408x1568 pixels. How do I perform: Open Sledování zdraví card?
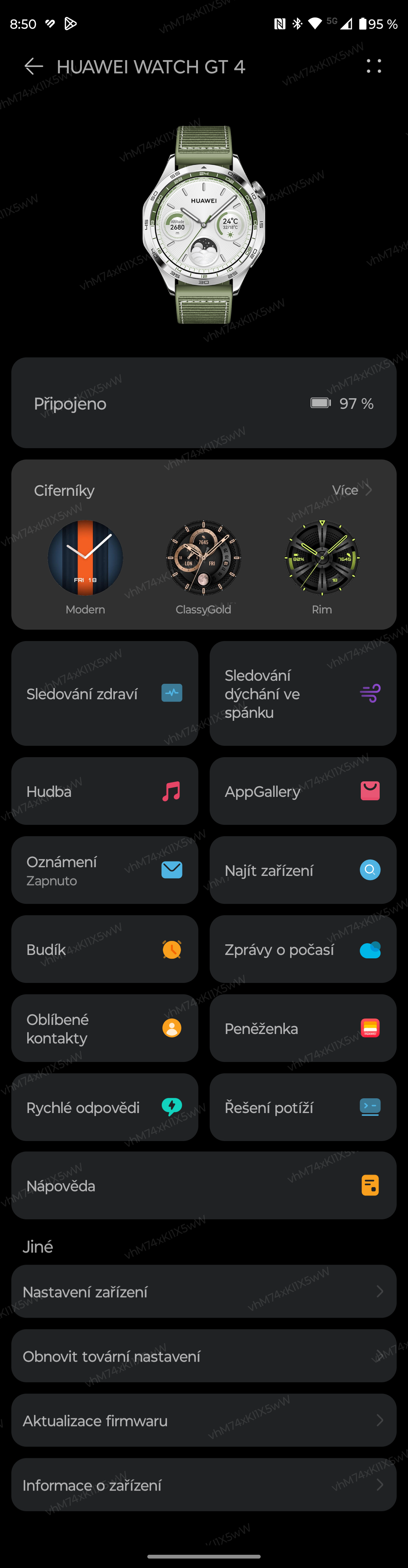105,693
